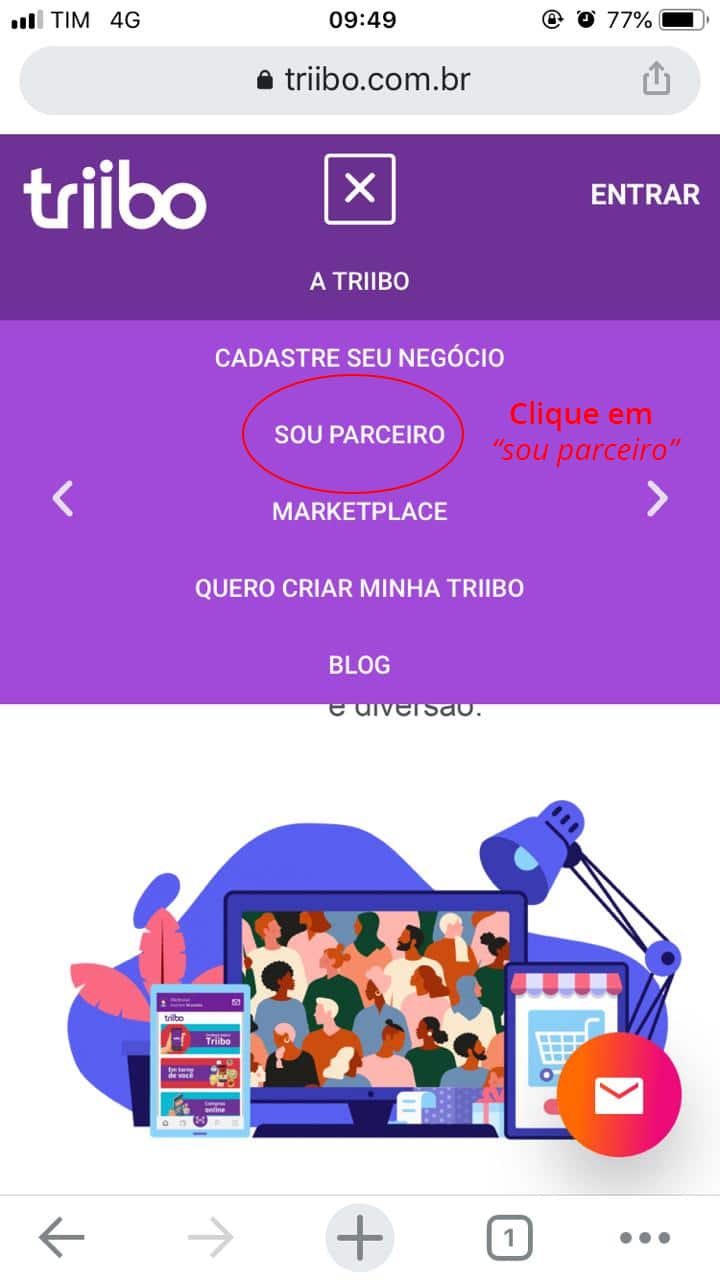Viewport: 720px width, 1280px height.
Task: Close the navigation menu with X
Action: coord(360,189)
